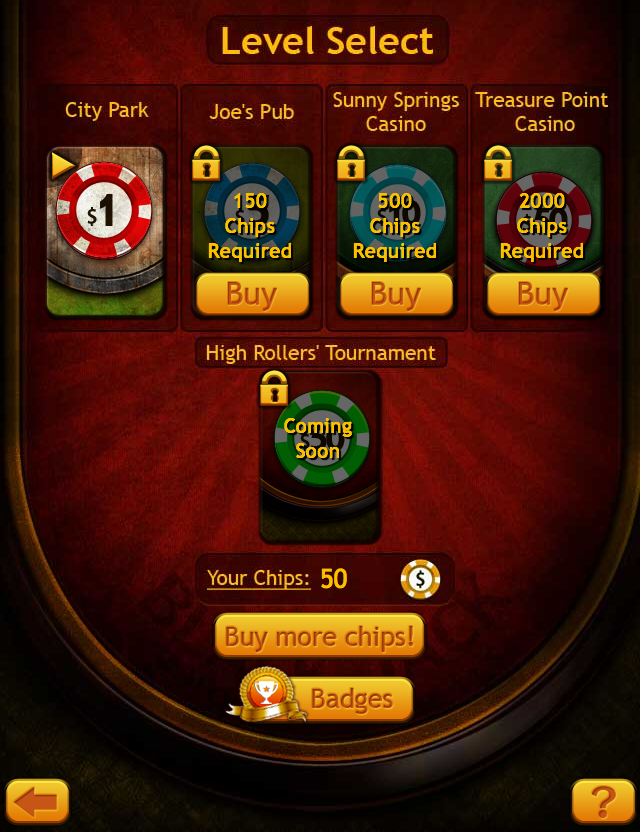Buy the Sunny Springs Casino level
The width and height of the screenshot is (640, 832).
pos(396,295)
